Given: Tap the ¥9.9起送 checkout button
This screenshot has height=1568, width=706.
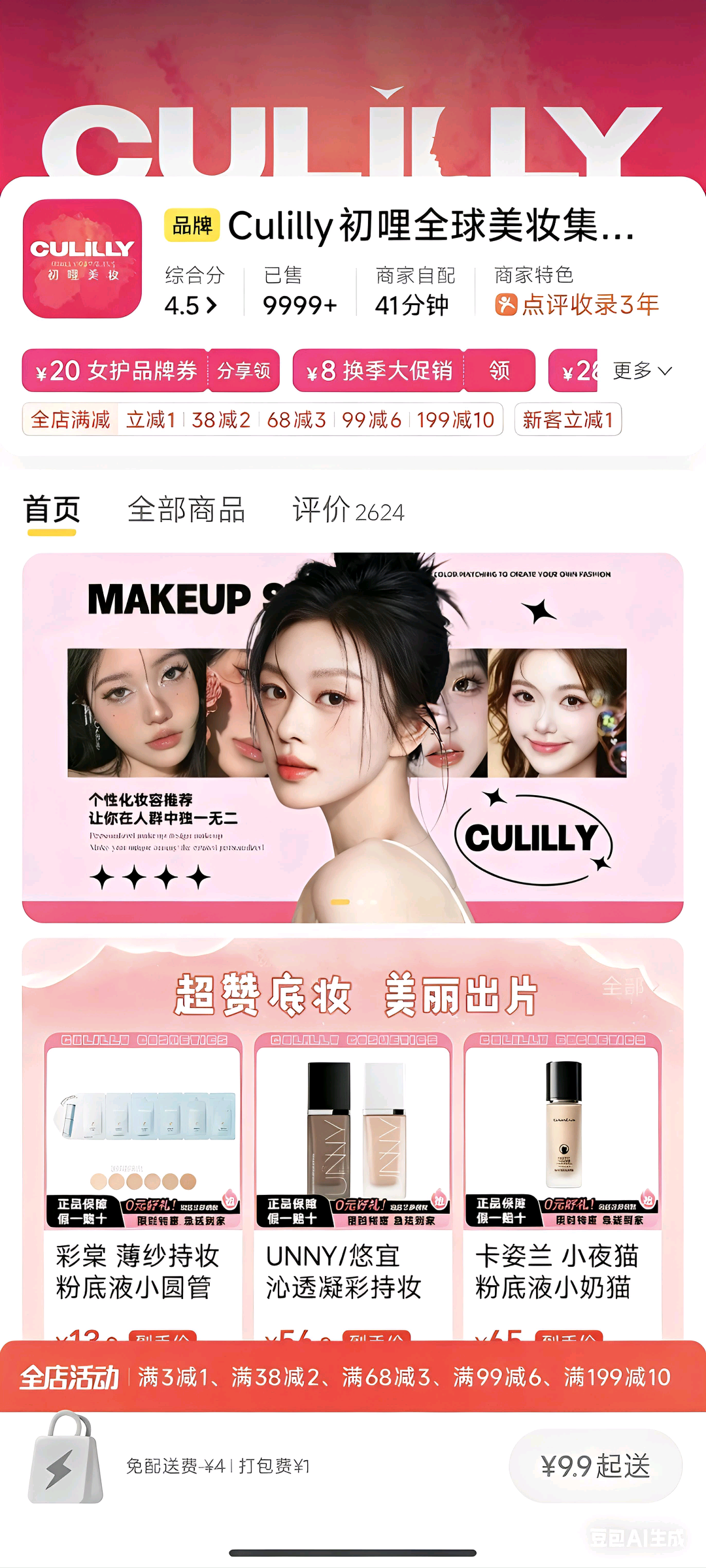Looking at the screenshot, I should [x=596, y=1466].
